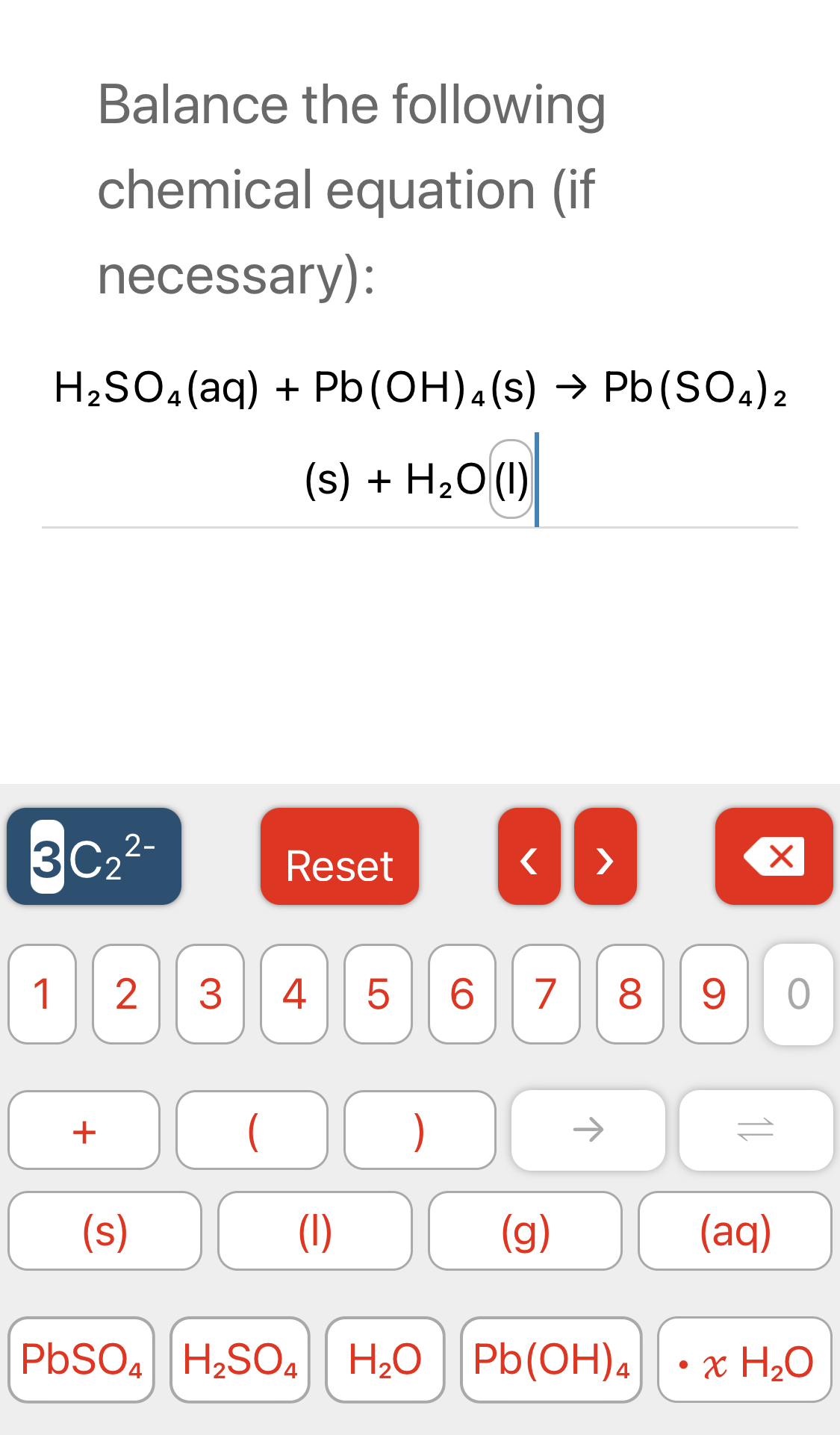
Task: Insert an opening parenthesis
Action: pyautogui.click(x=251, y=1130)
